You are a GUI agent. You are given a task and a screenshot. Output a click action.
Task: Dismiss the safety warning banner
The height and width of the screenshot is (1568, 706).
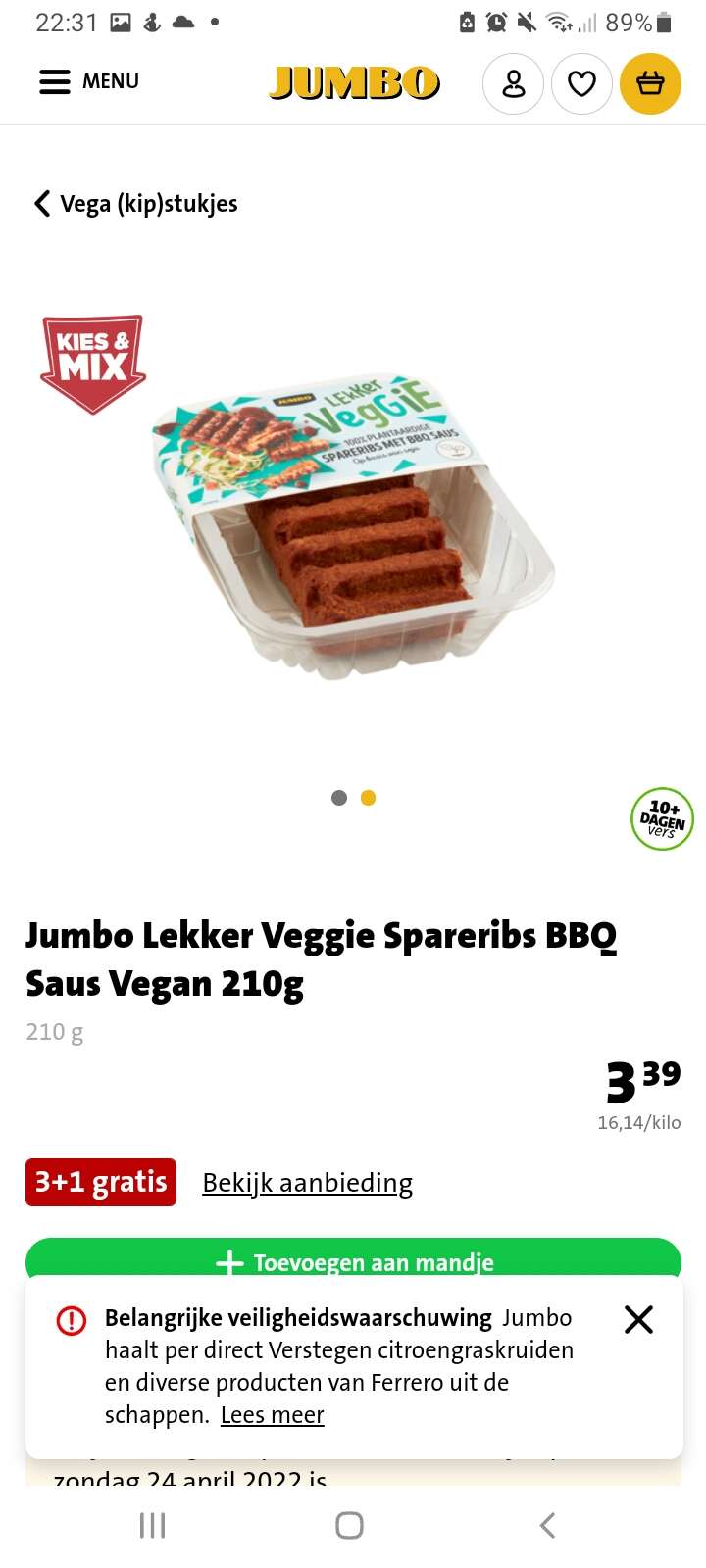click(x=638, y=1320)
